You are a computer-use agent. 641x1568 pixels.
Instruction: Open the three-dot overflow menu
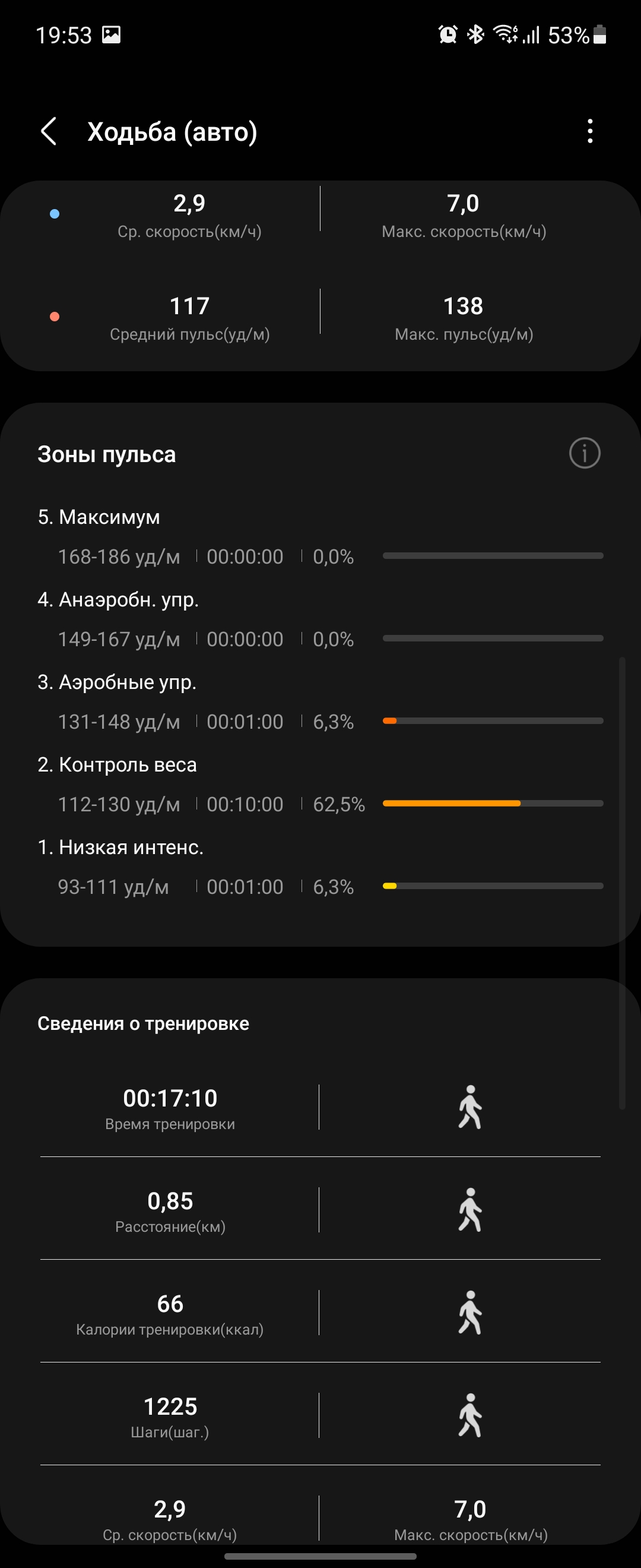point(589,131)
